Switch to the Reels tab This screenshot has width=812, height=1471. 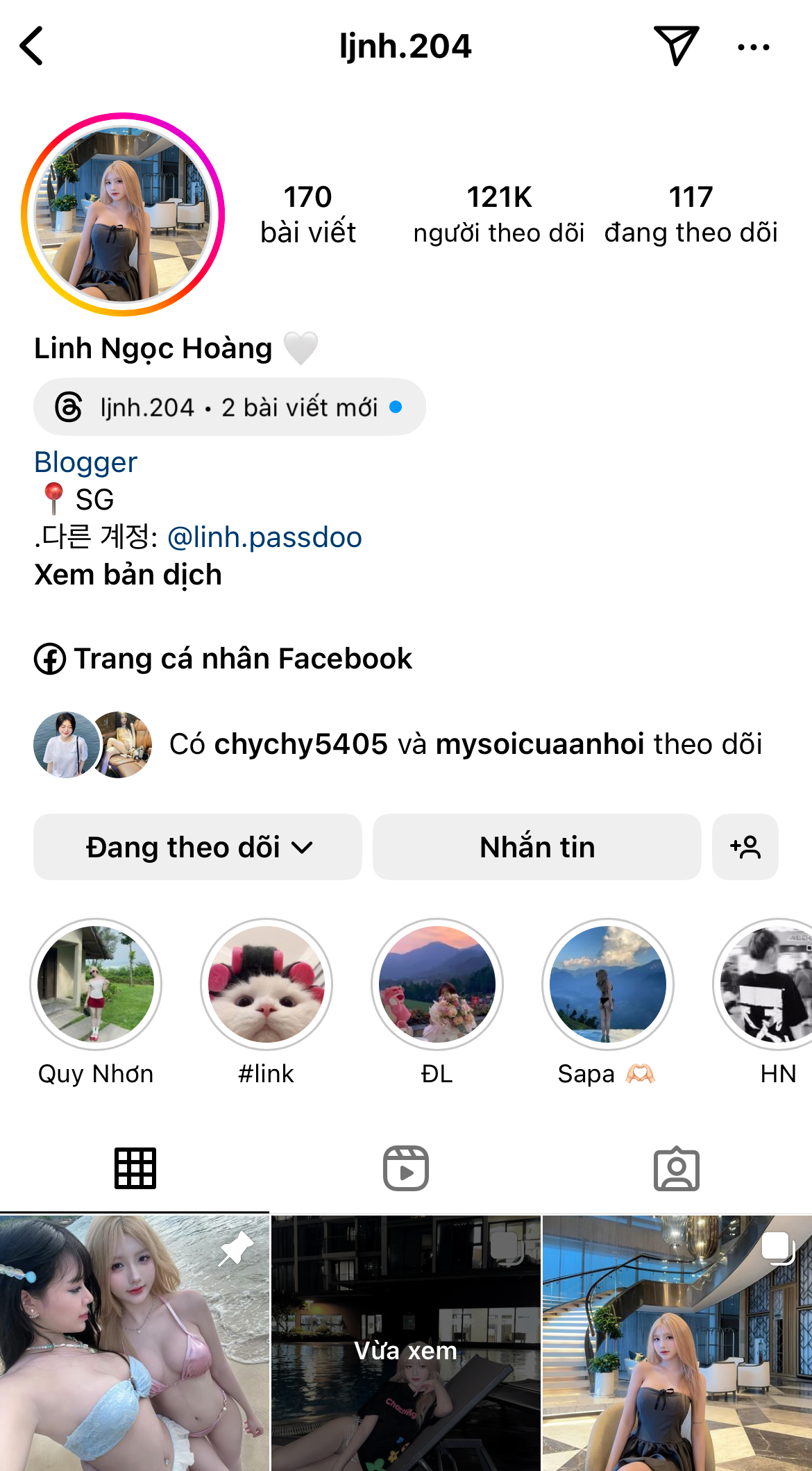(x=405, y=1168)
